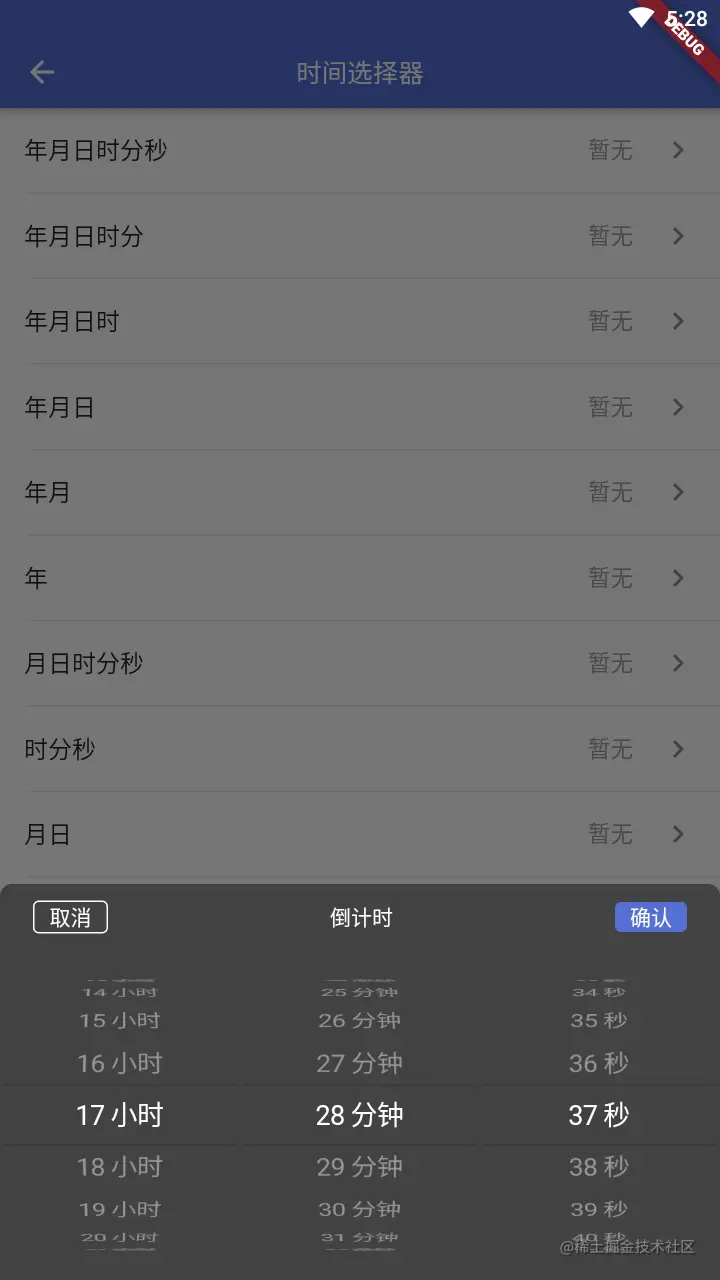The height and width of the screenshot is (1280, 720).
Task: Confirm the countdown with 确认
Action: click(650, 917)
